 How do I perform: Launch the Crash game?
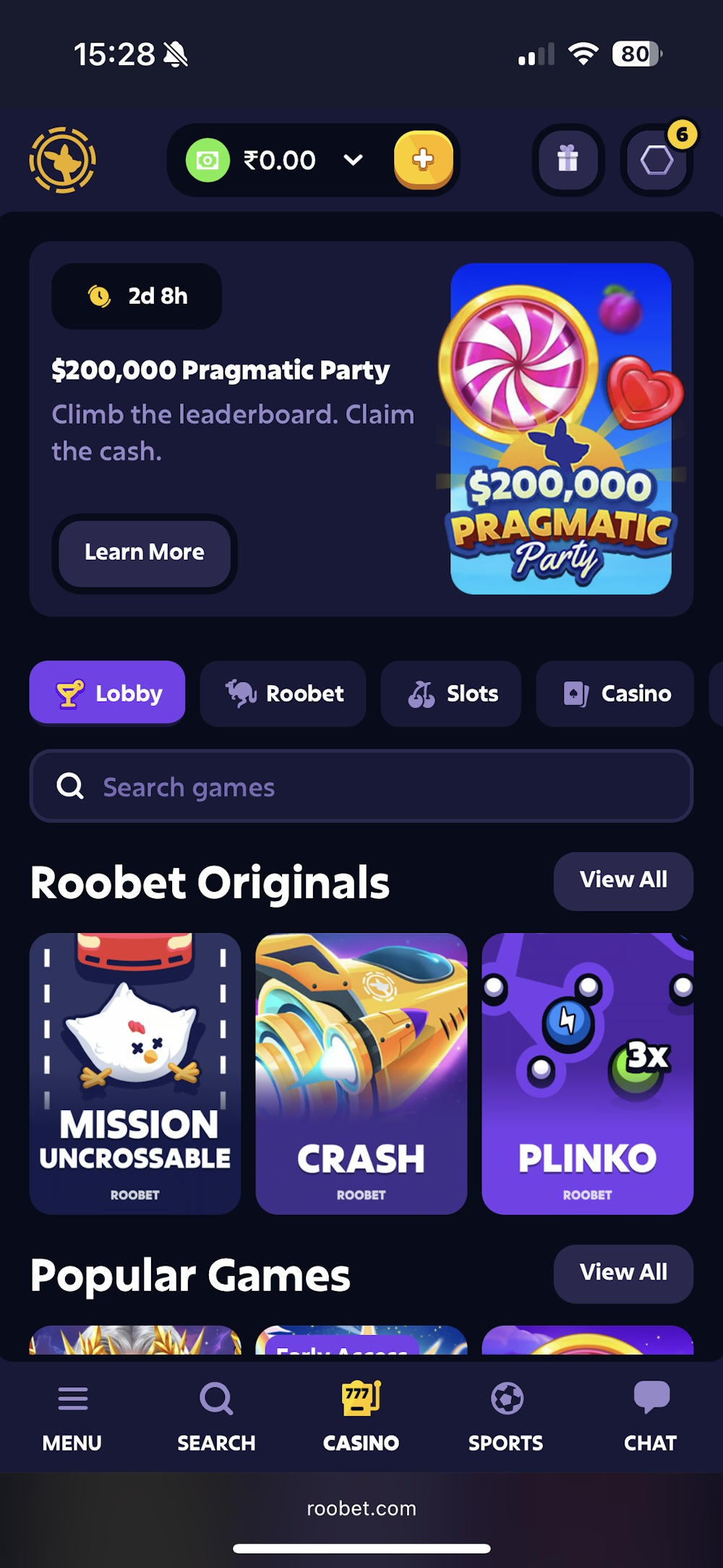[x=361, y=1073]
